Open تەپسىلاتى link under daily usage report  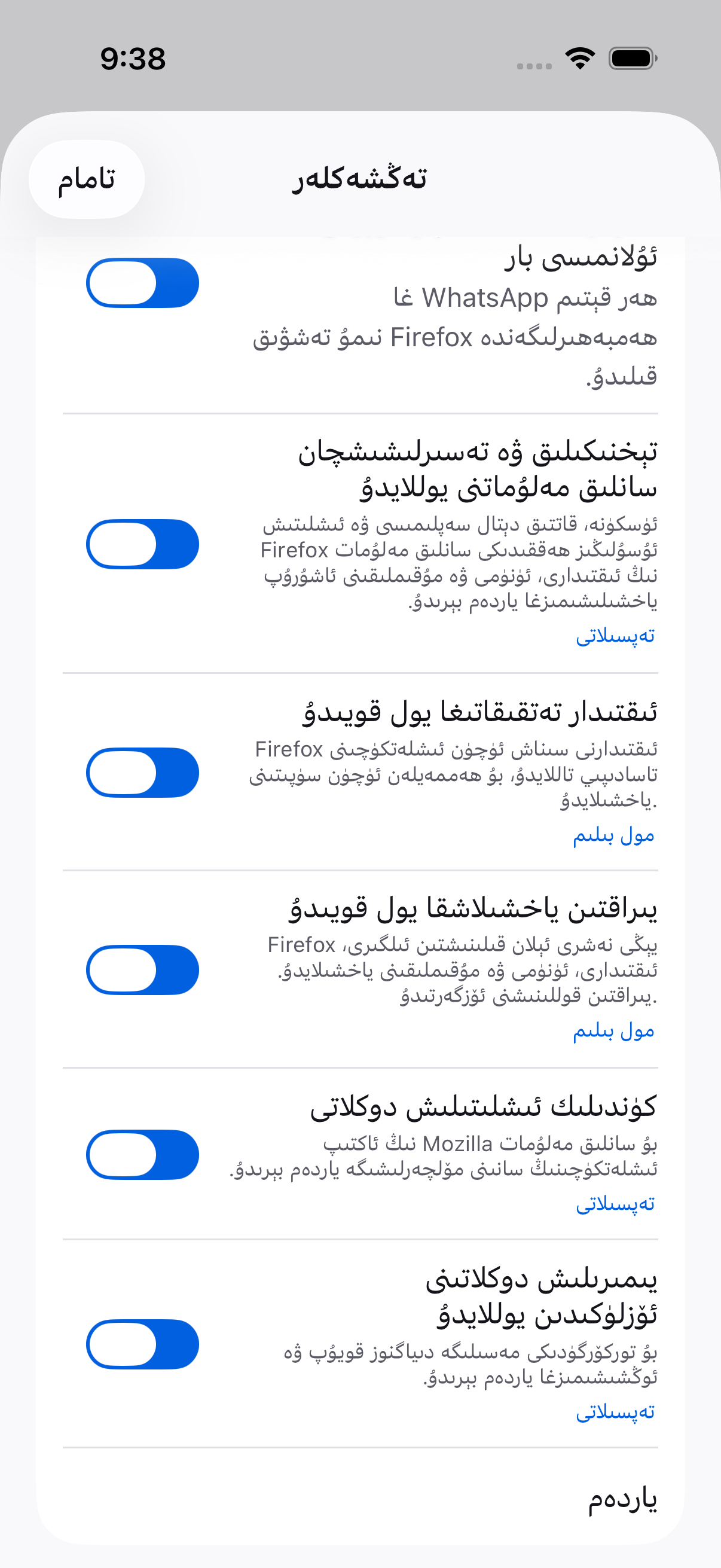click(615, 1203)
